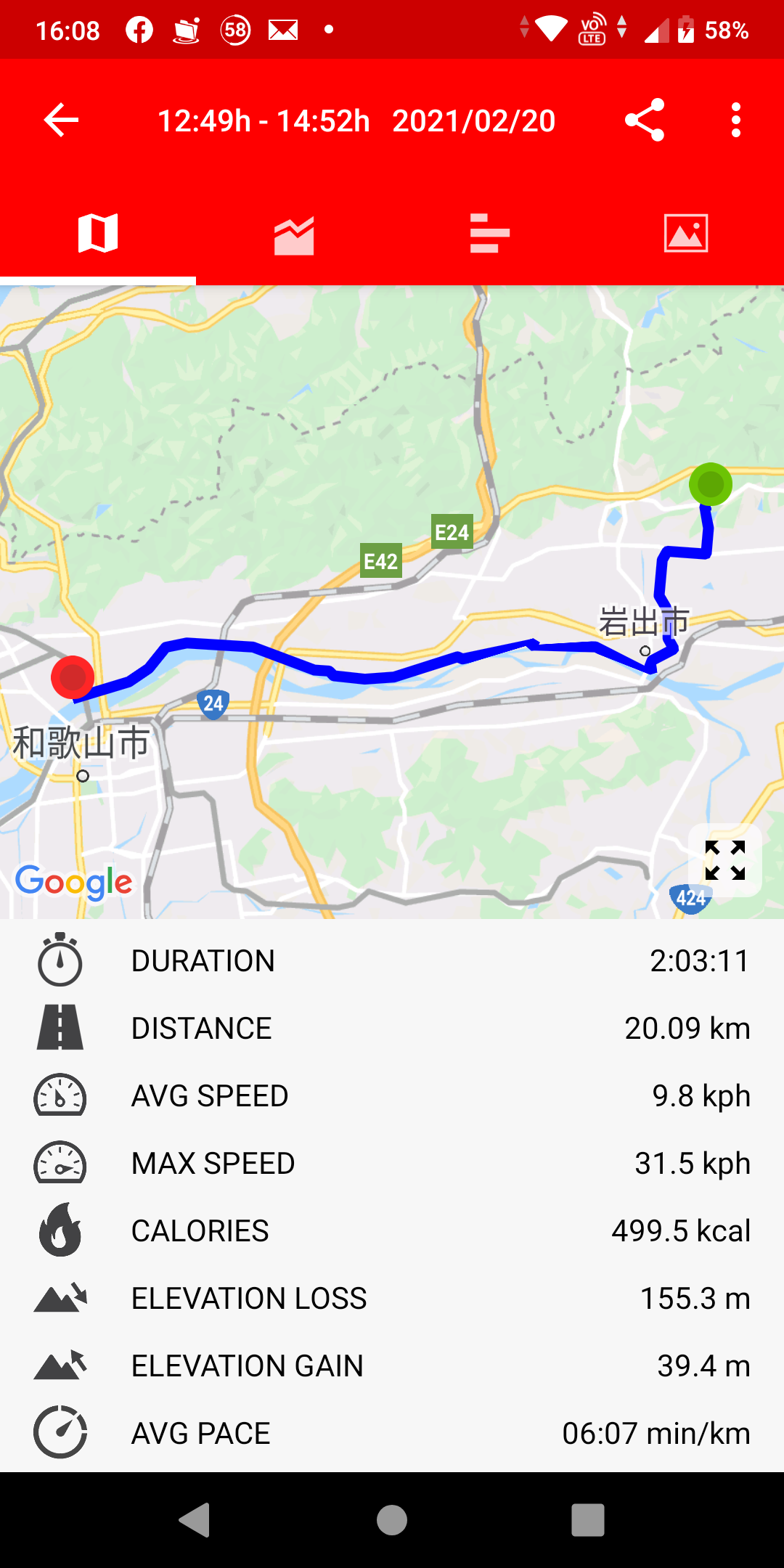Viewport: 784px width, 1568px height.
Task: Go back using the header arrow
Action: coord(61,120)
